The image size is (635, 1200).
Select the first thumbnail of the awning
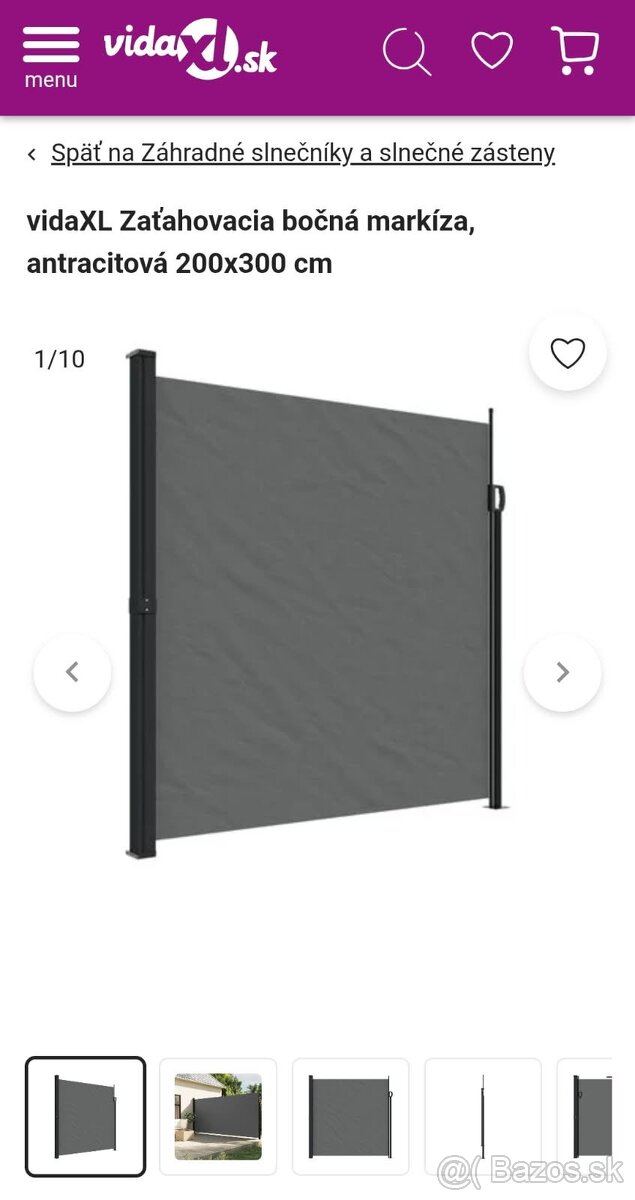point(85,1116)
